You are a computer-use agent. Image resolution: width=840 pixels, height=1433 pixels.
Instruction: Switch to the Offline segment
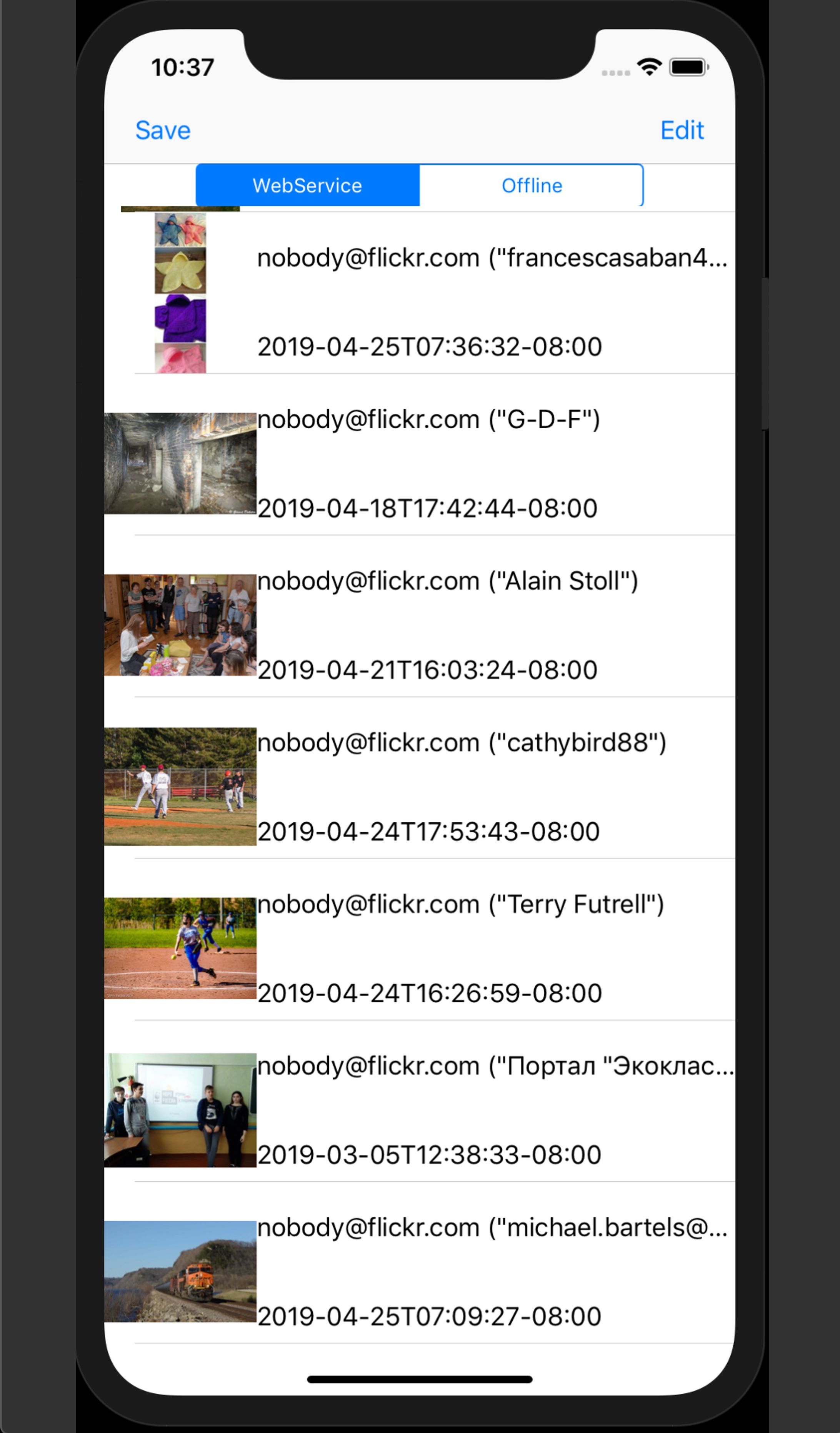point(532,185)
